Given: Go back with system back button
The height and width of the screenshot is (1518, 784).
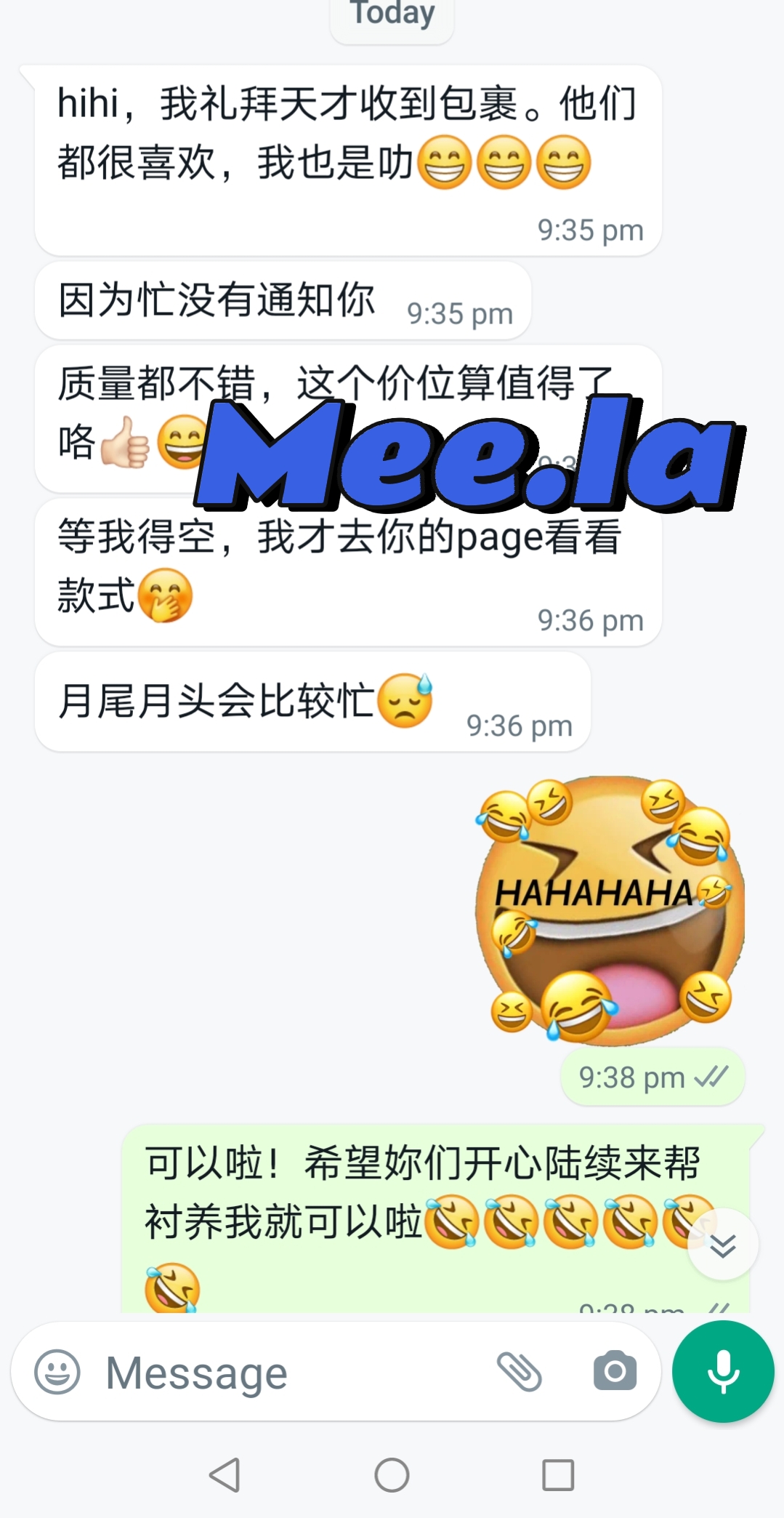Looking at the screenshot, I should pos(225,1475).
